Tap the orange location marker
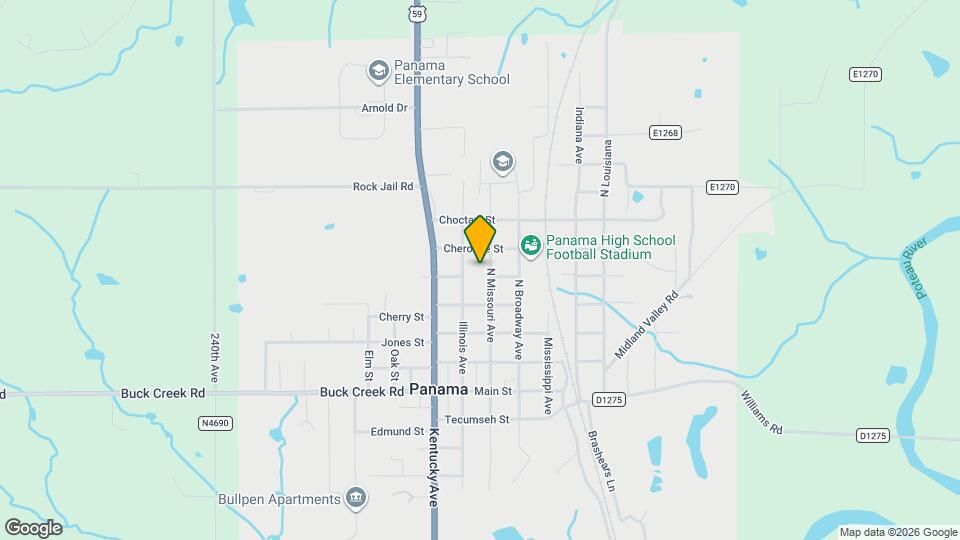 coord(481,238)
